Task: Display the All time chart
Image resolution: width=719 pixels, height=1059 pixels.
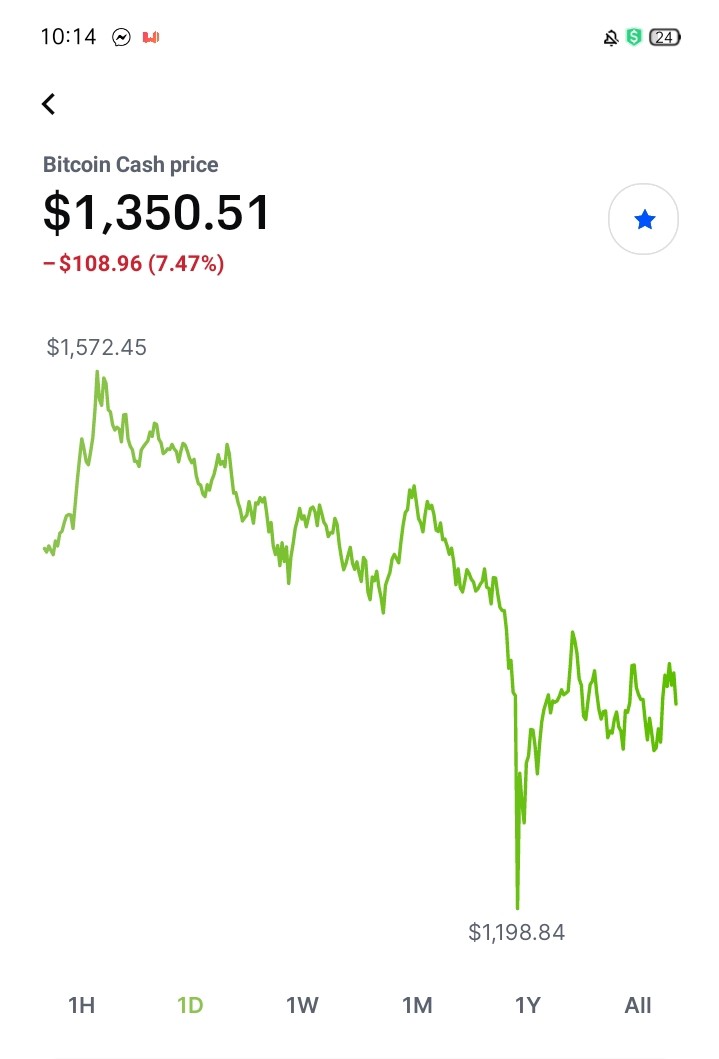Action: (x=638, y=1005)
